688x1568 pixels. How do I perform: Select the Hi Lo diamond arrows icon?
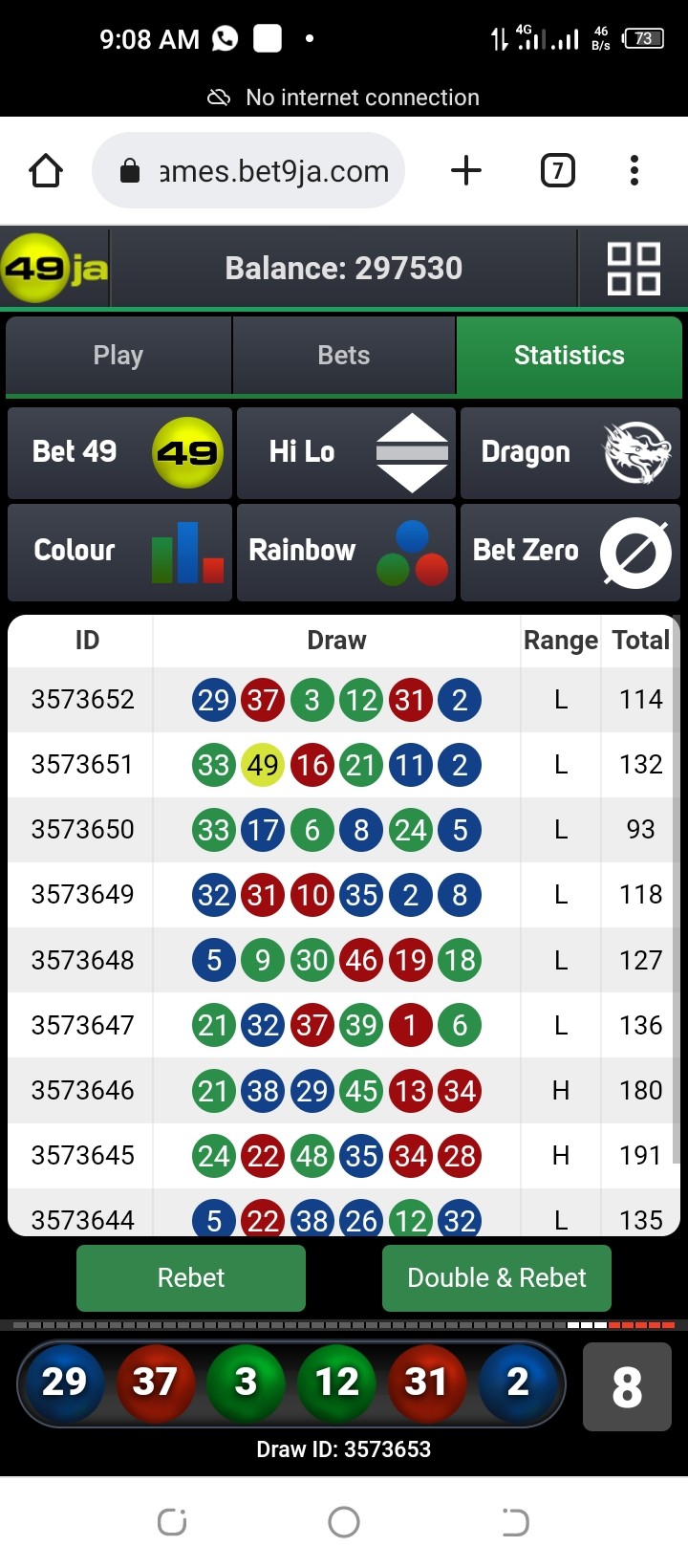tap(411, 450)
